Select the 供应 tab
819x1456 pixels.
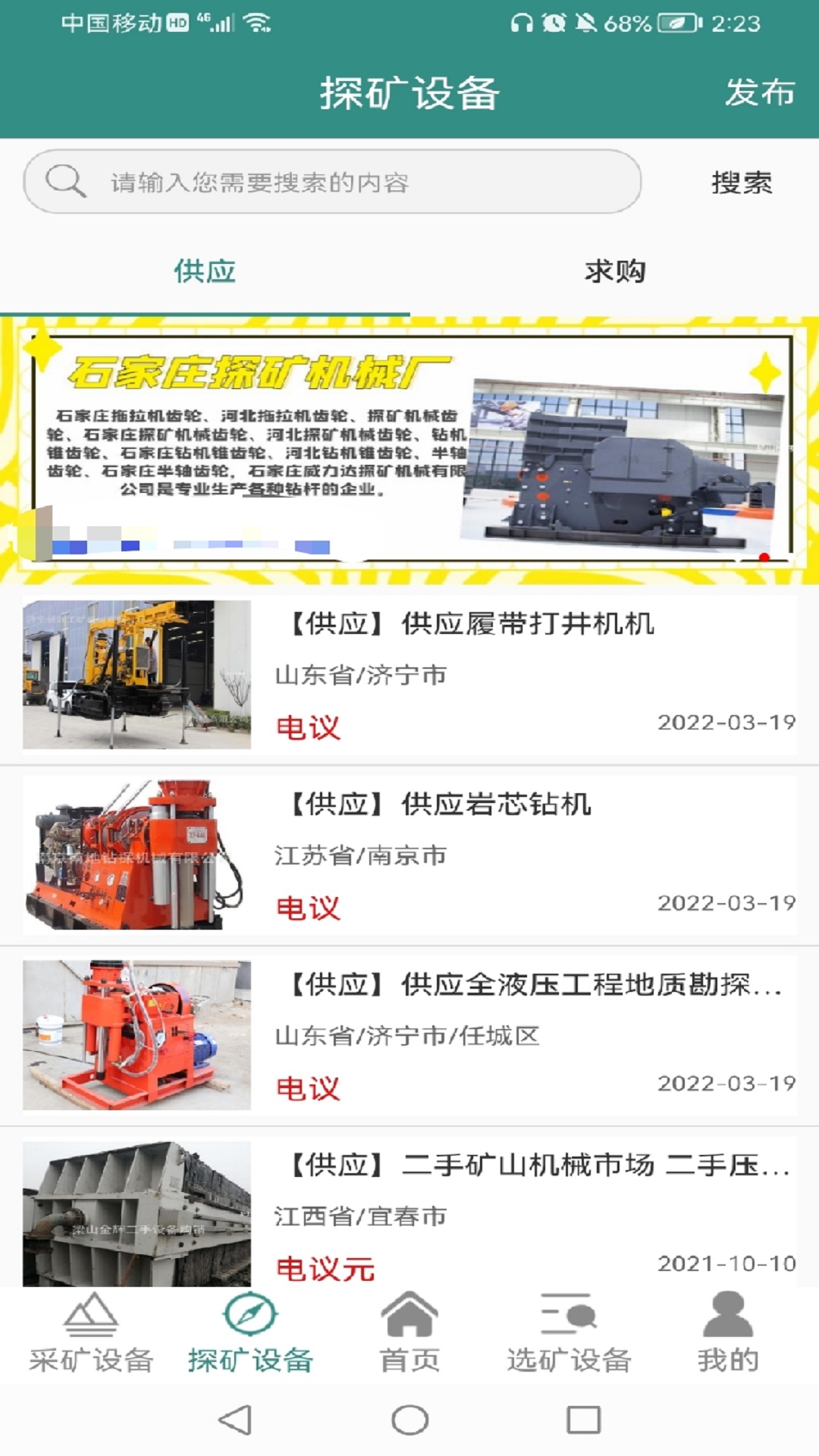click(x=205, y=271)
